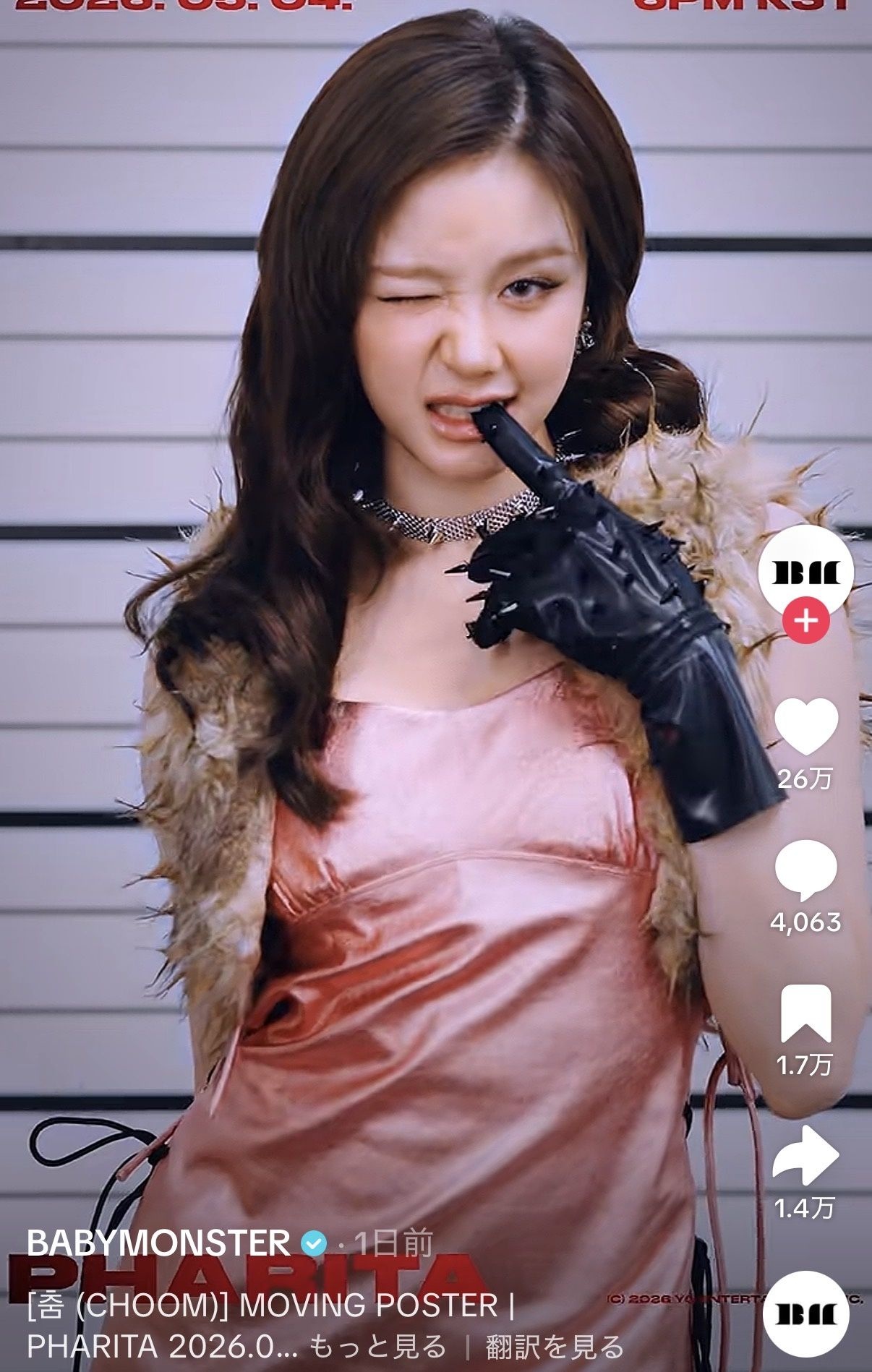Open the comments on this video
This screenshot has width=872, height=1372.
coord(805,870)
